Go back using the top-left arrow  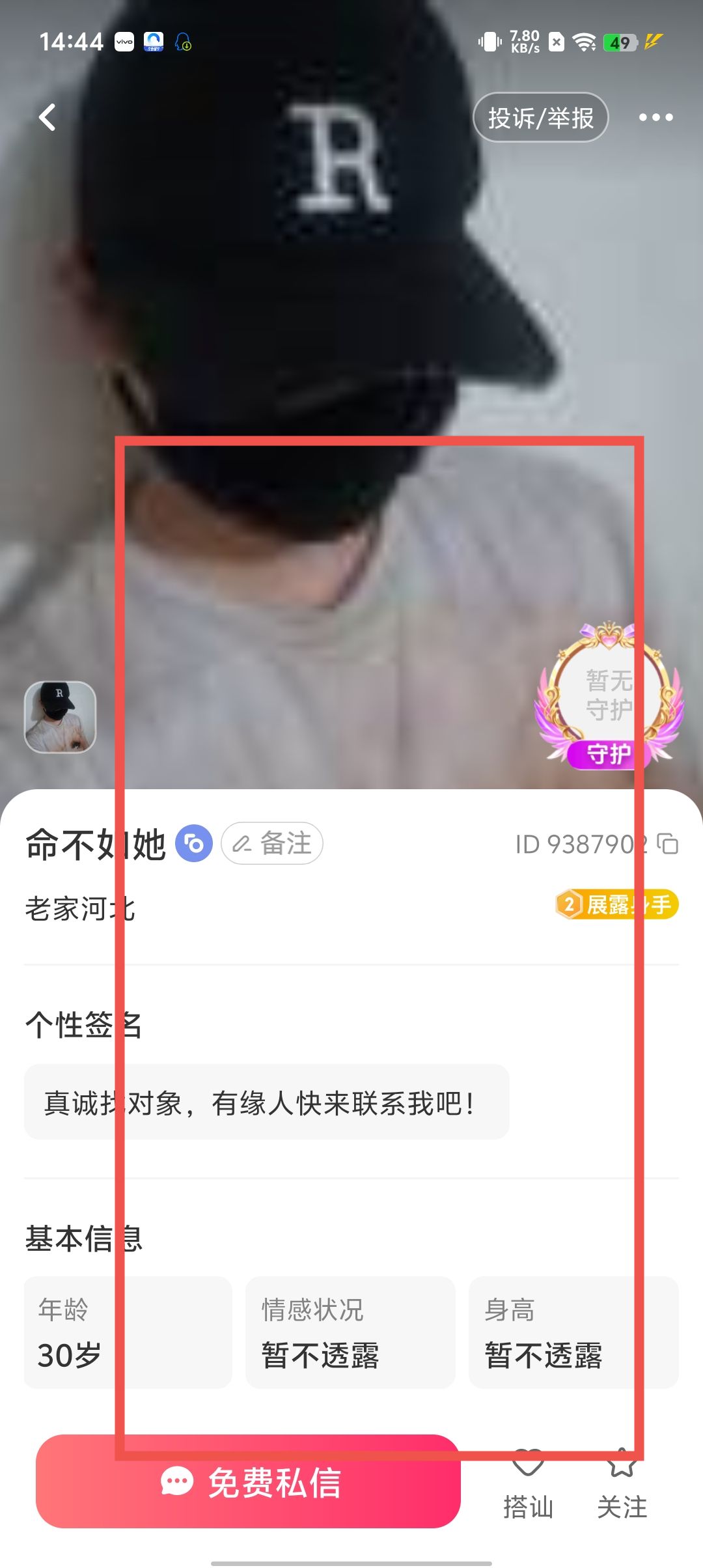(48, 118)
